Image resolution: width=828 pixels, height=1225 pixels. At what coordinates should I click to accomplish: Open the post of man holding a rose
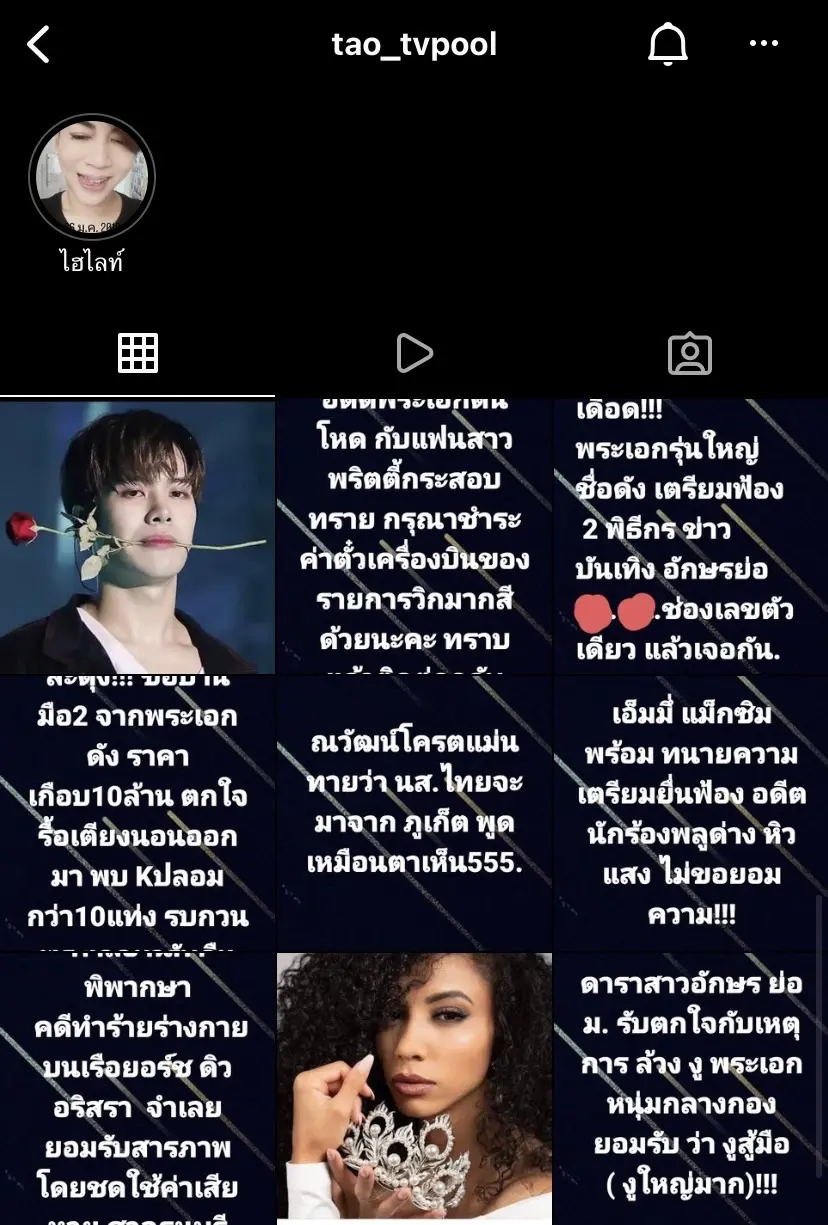pos(137,536)
